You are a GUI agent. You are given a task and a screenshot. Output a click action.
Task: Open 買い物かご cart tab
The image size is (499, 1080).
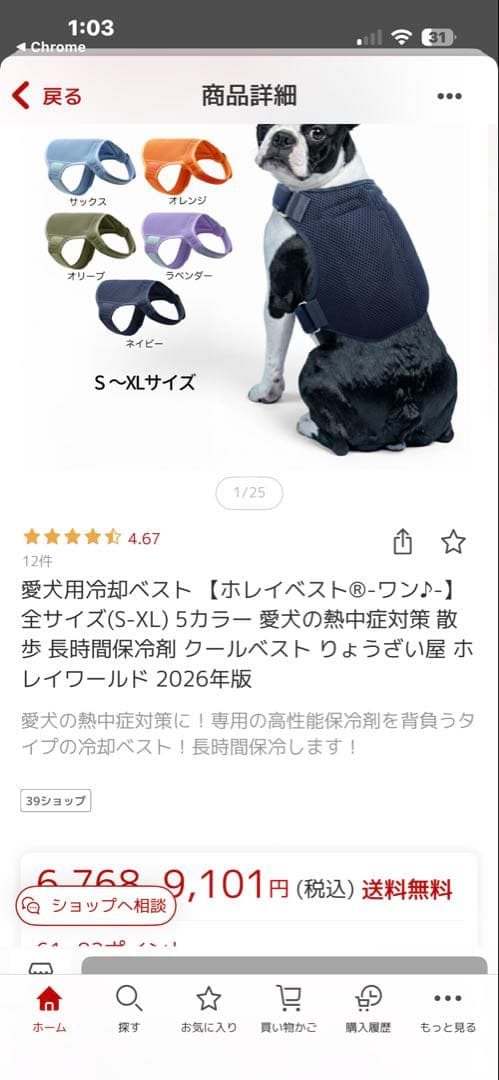289,1009
